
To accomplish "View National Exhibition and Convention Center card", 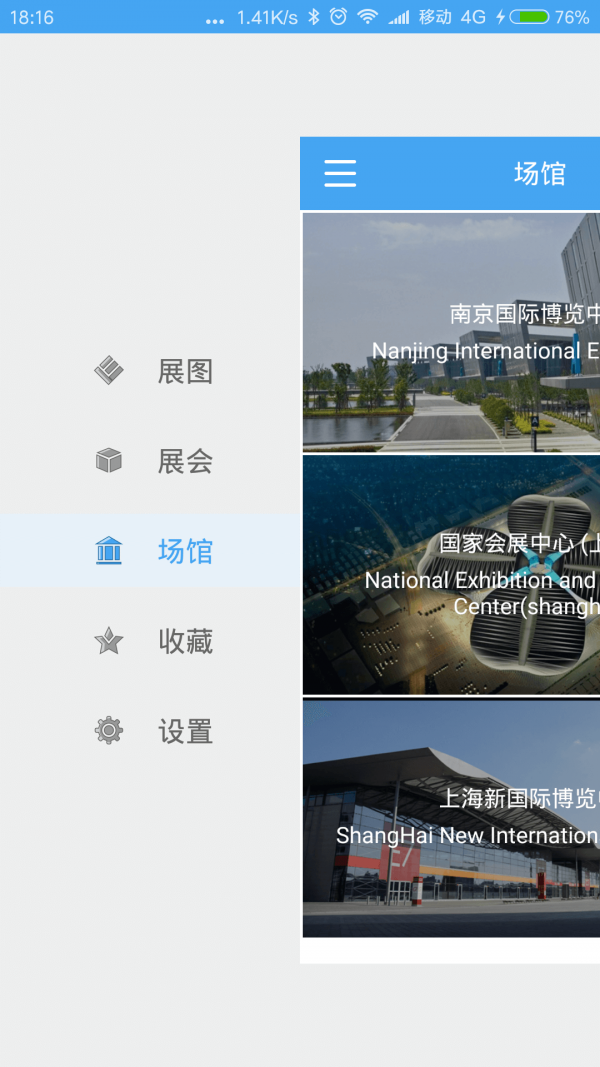I will 451,575.
